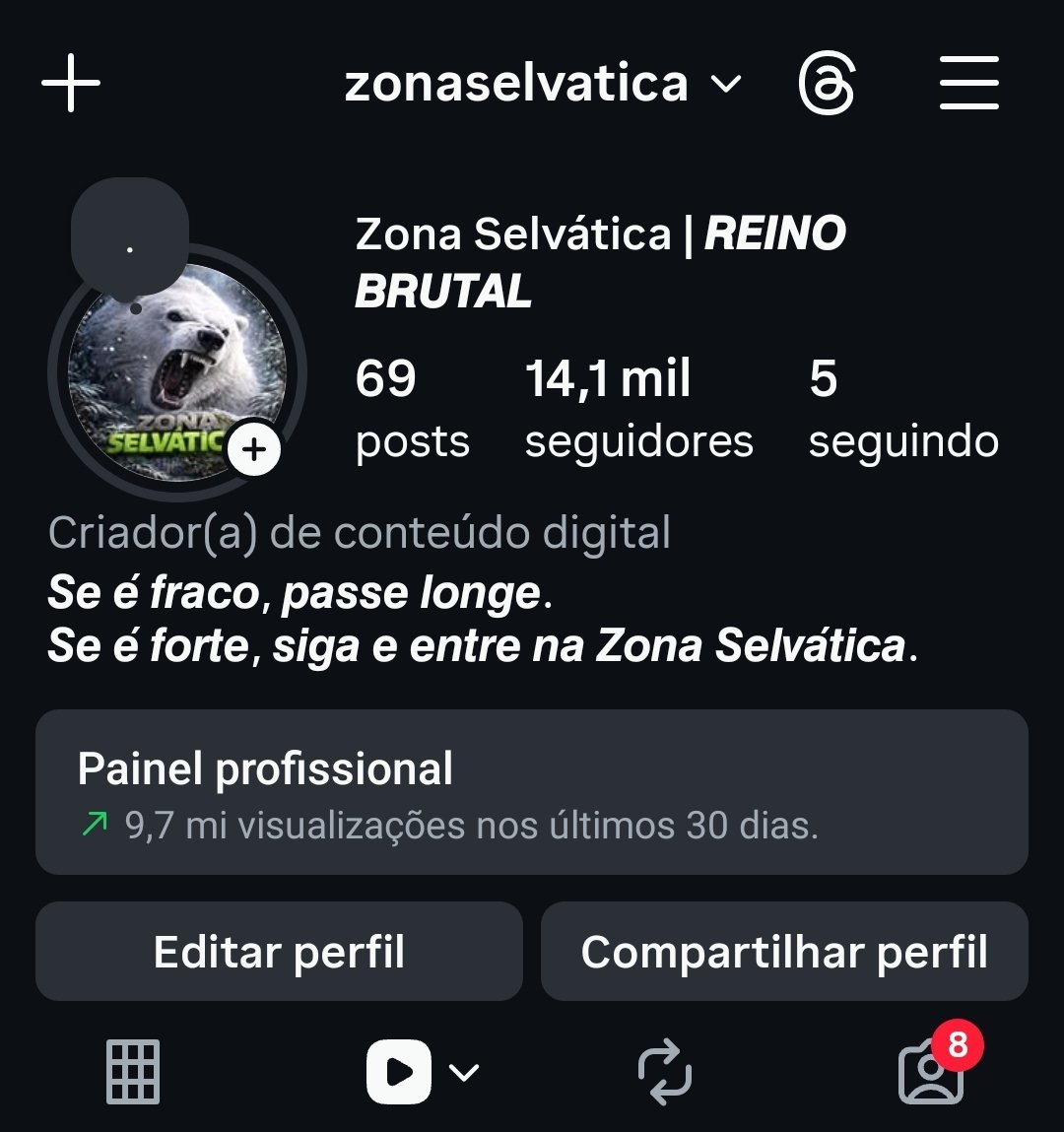
Task: Expand the zonaselvatica account switcher
Action: coord(542,84)
